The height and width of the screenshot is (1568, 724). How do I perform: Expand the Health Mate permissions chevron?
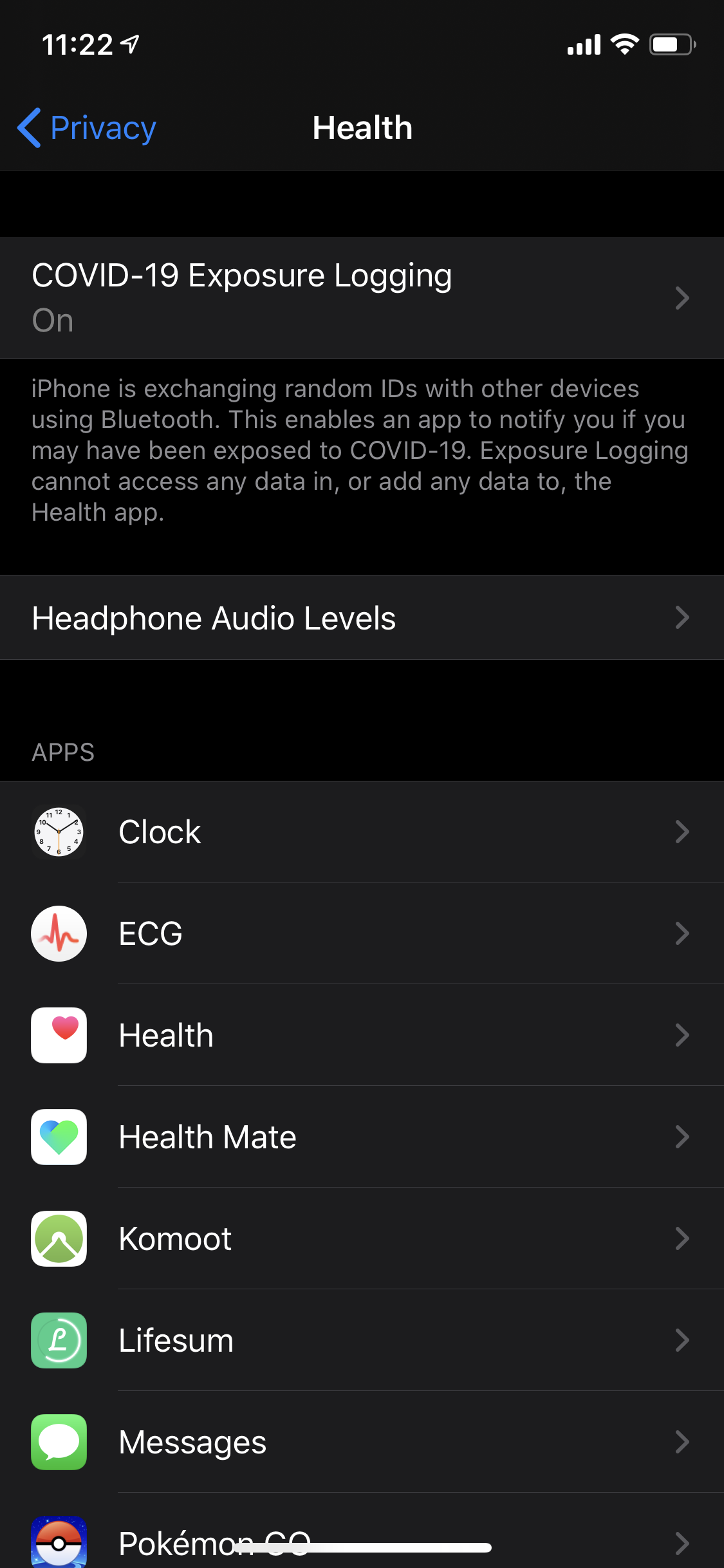[x=683, y=1137]
